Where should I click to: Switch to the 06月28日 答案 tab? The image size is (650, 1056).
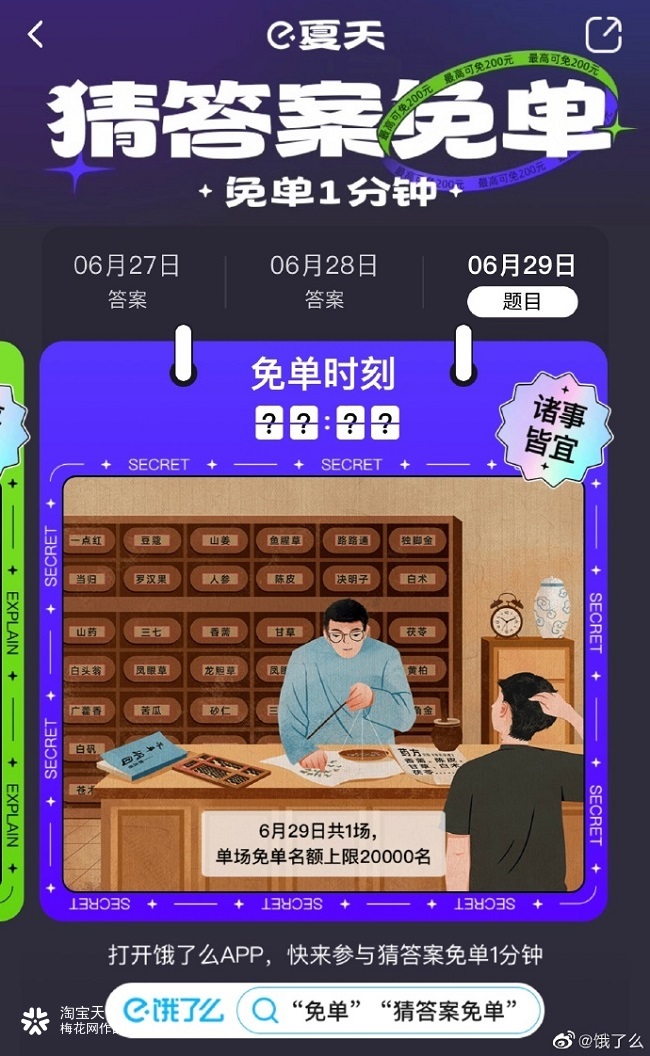pyautogui.click(x=324, y=281)
